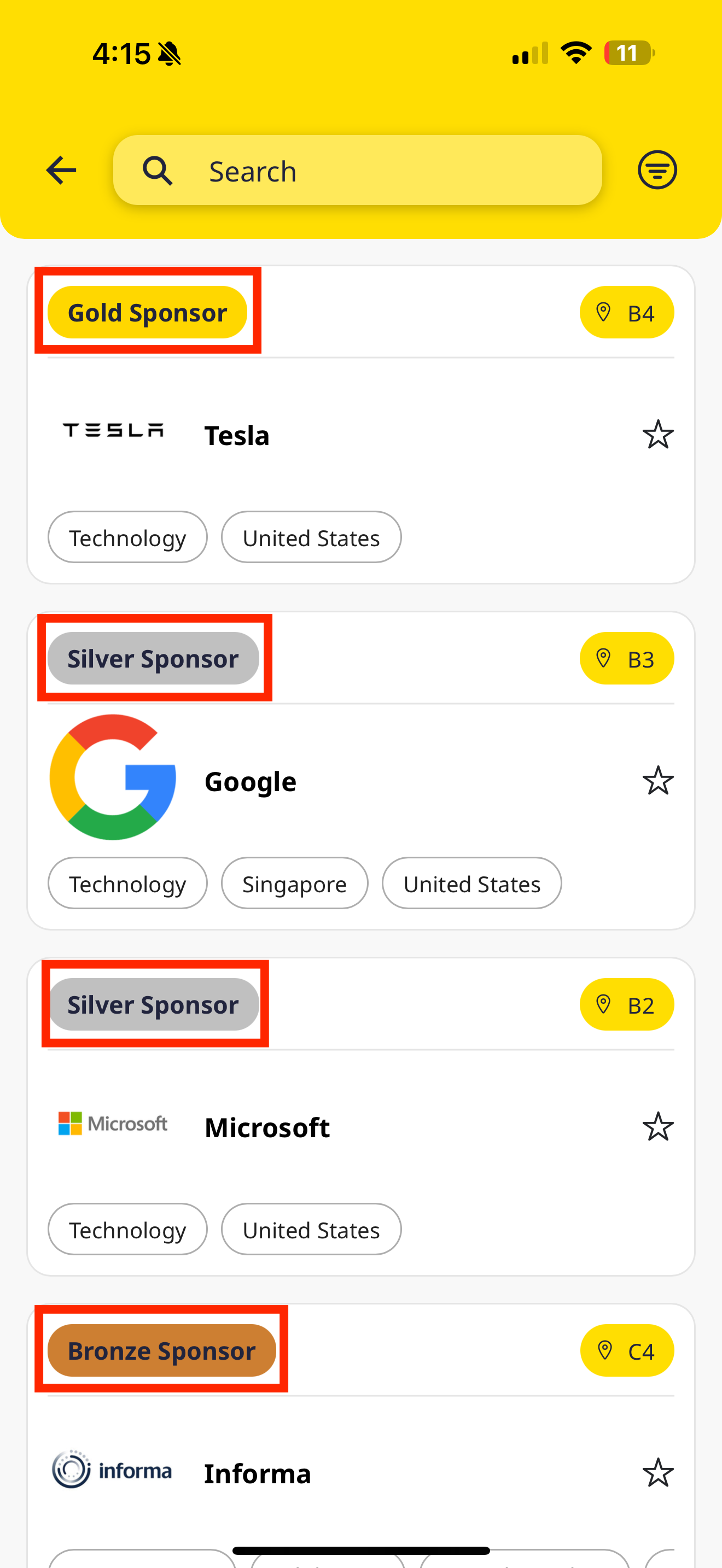
Task: Open the filter options icon
Action: tap(657, 170)
